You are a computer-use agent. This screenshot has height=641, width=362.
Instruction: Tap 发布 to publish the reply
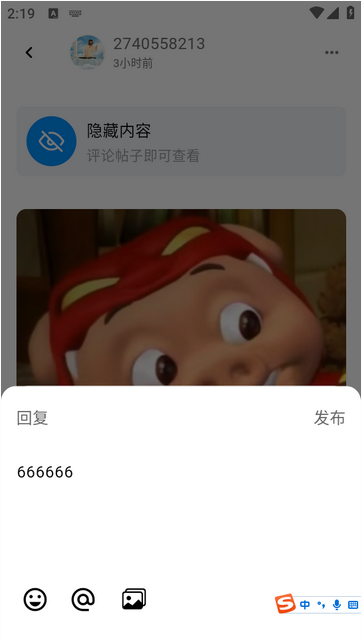(x=329, y=418)
